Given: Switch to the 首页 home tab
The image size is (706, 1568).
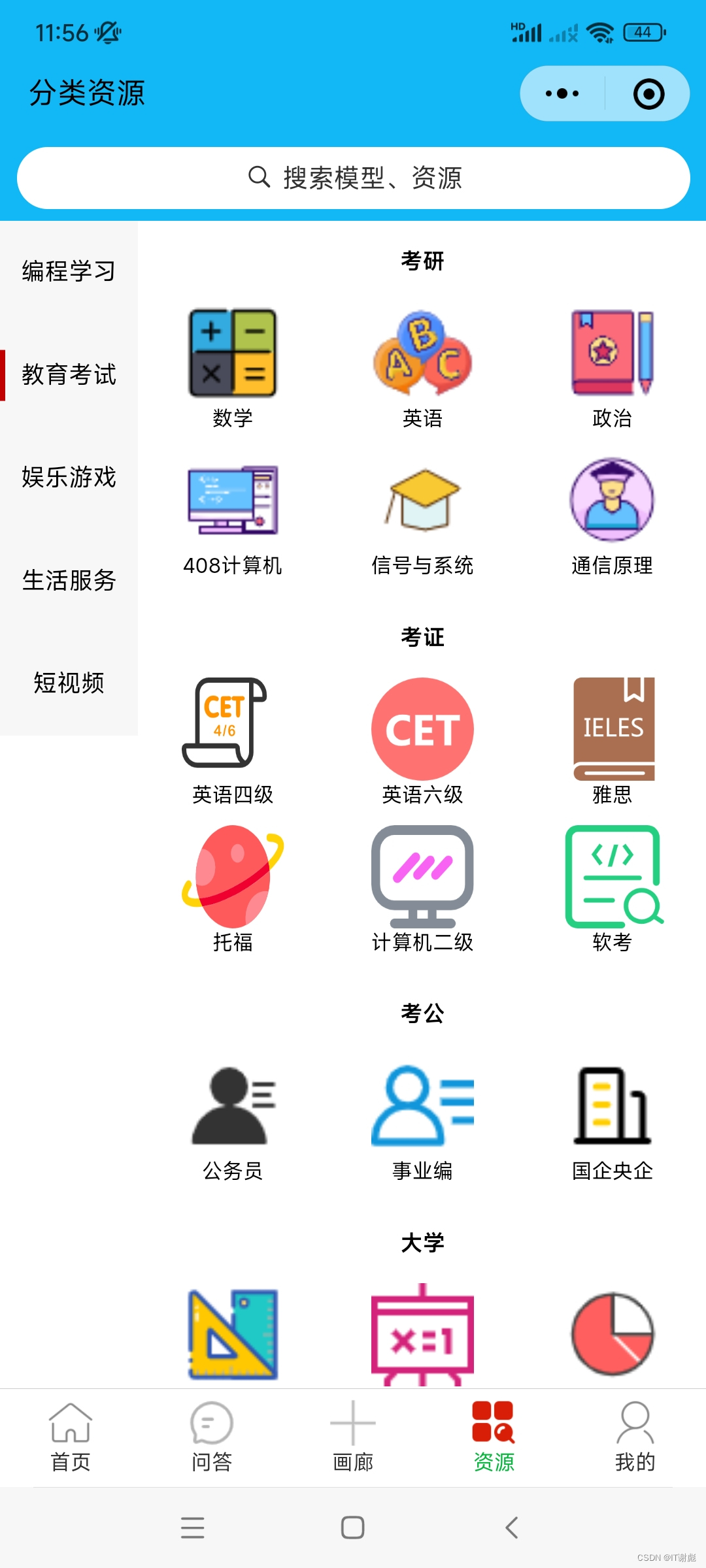Looking at the screenshot, I should 69,1434.
